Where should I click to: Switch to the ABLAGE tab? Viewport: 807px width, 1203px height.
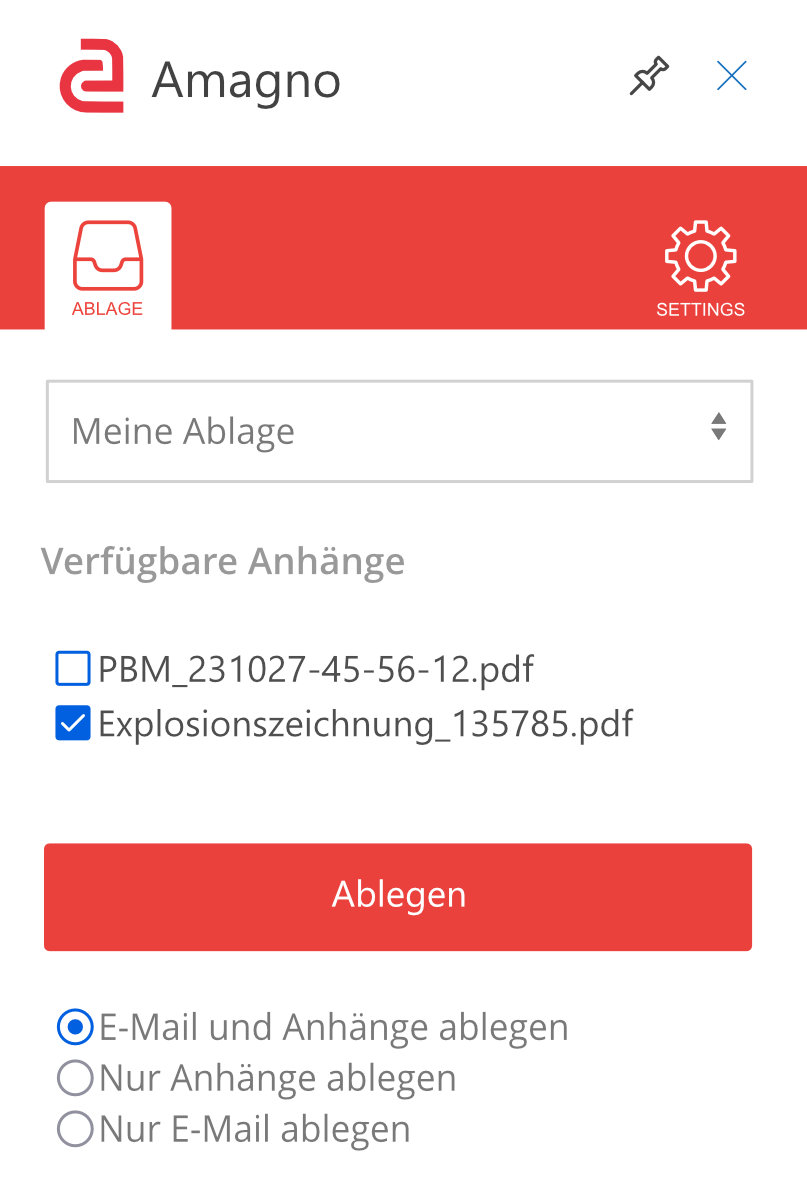[x=107, y=265]
